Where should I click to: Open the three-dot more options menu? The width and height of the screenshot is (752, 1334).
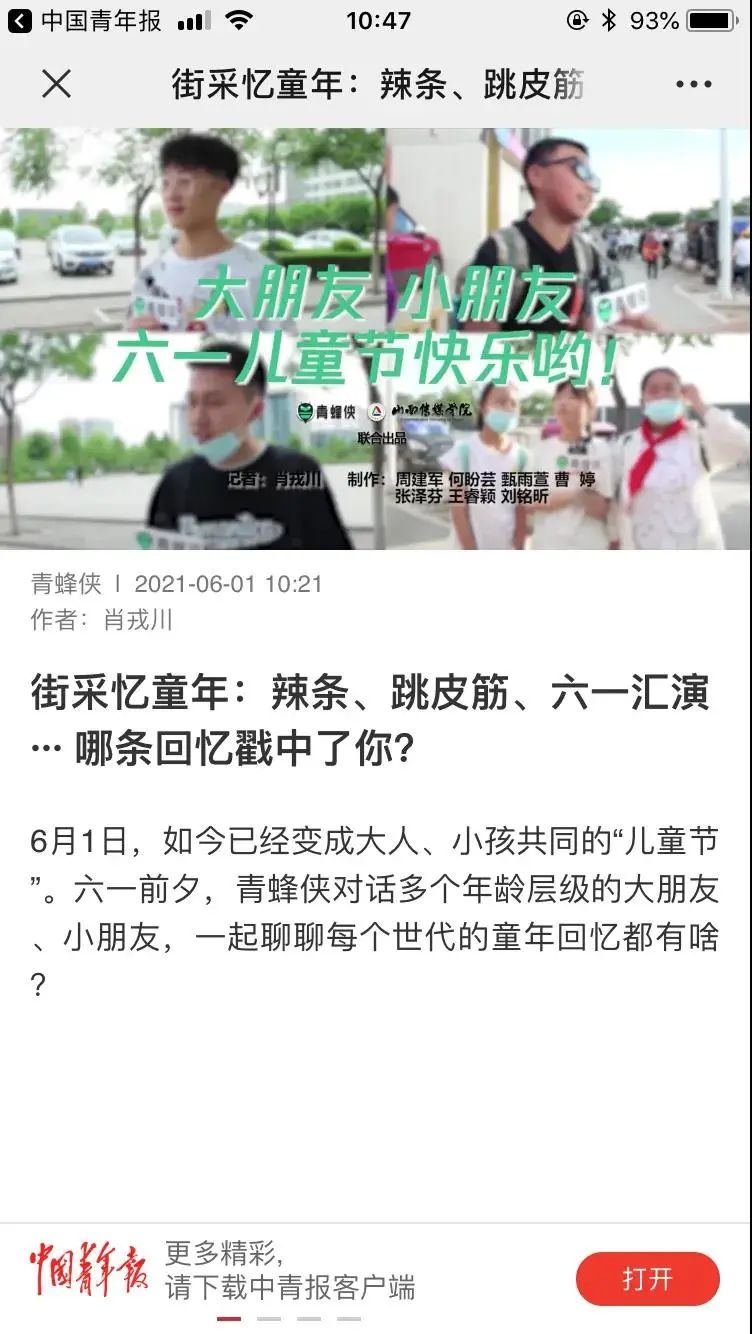pos(693,85)
